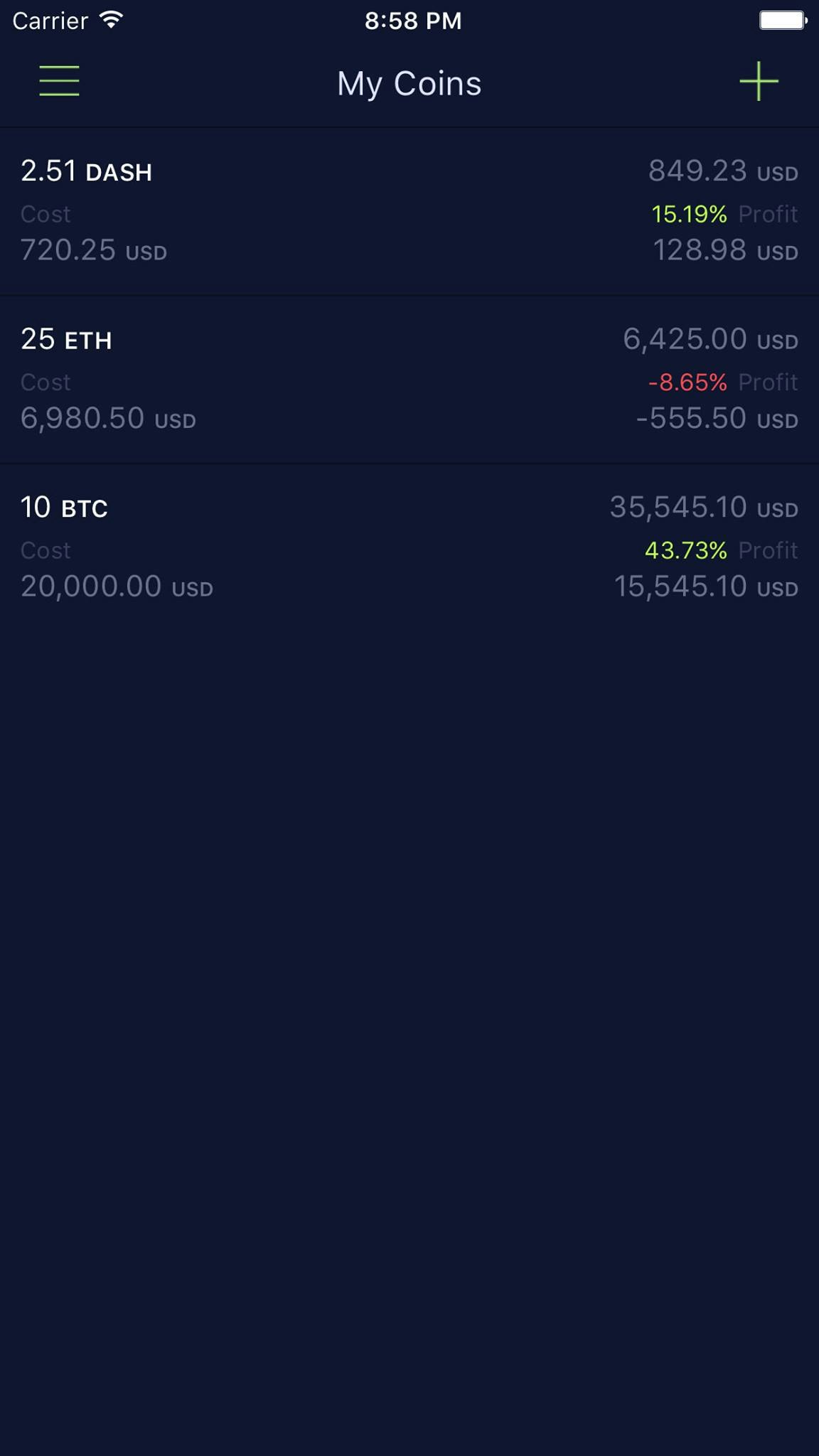The width and height of the screenshot is (819, 1456).
Task: Tap the plus icon to add a coin
Action: point(757,82)
